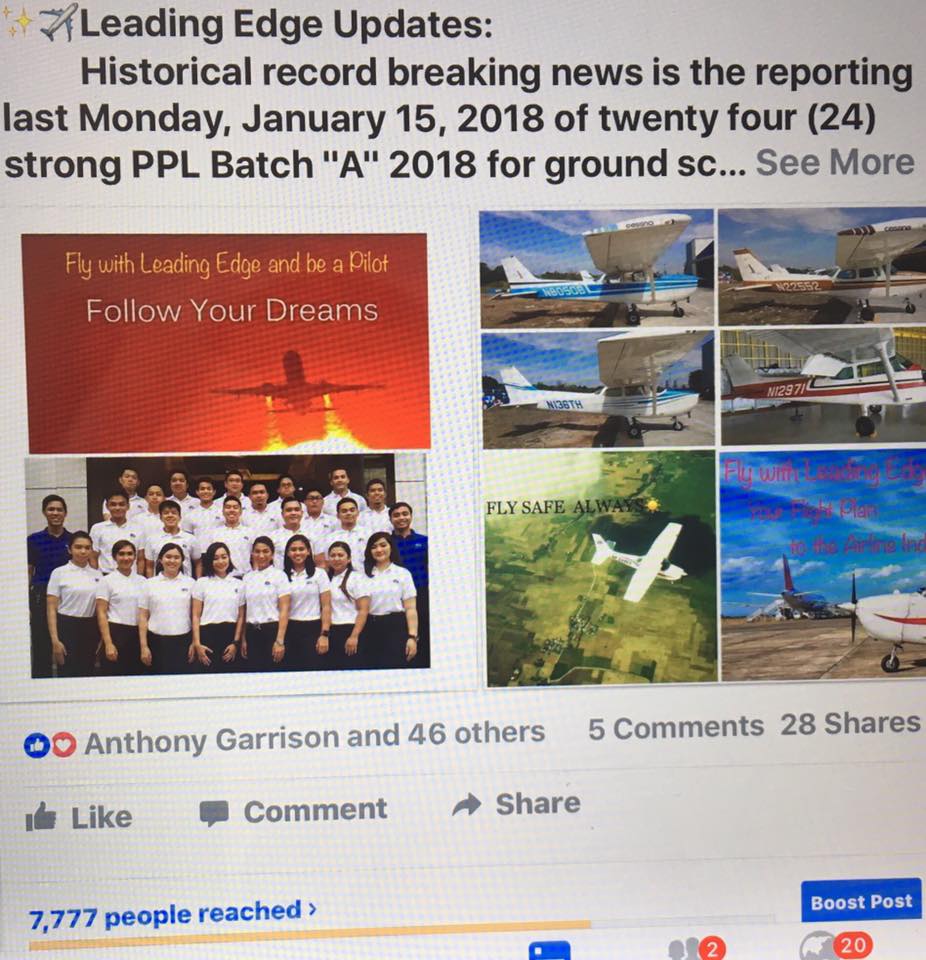The height and width of the screenshot is (960, 926).
Task: Like this Leading Edge post
Action: 80,817
